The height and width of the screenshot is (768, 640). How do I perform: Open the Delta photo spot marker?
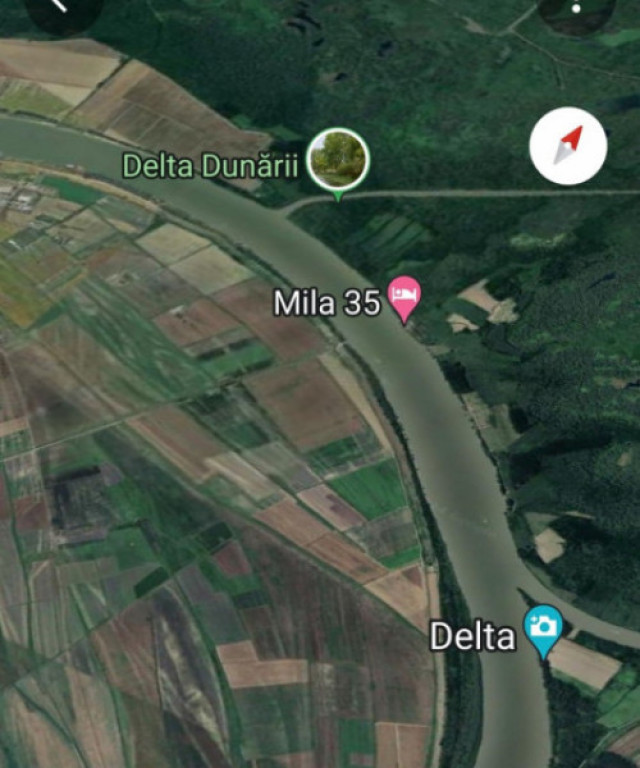coord(543,628)
